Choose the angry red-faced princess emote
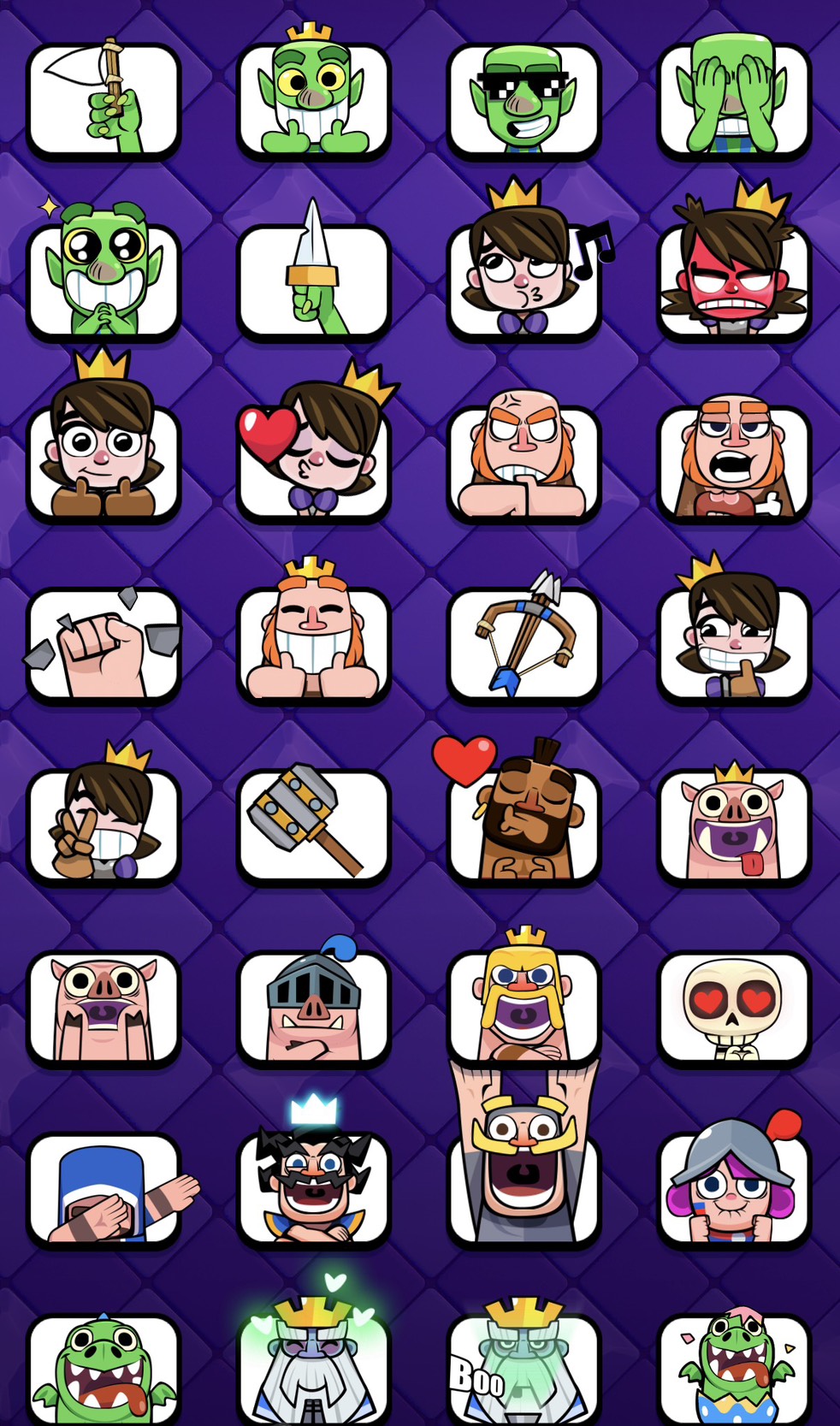Screen dimensions: 840x1426 pos(734,281)
